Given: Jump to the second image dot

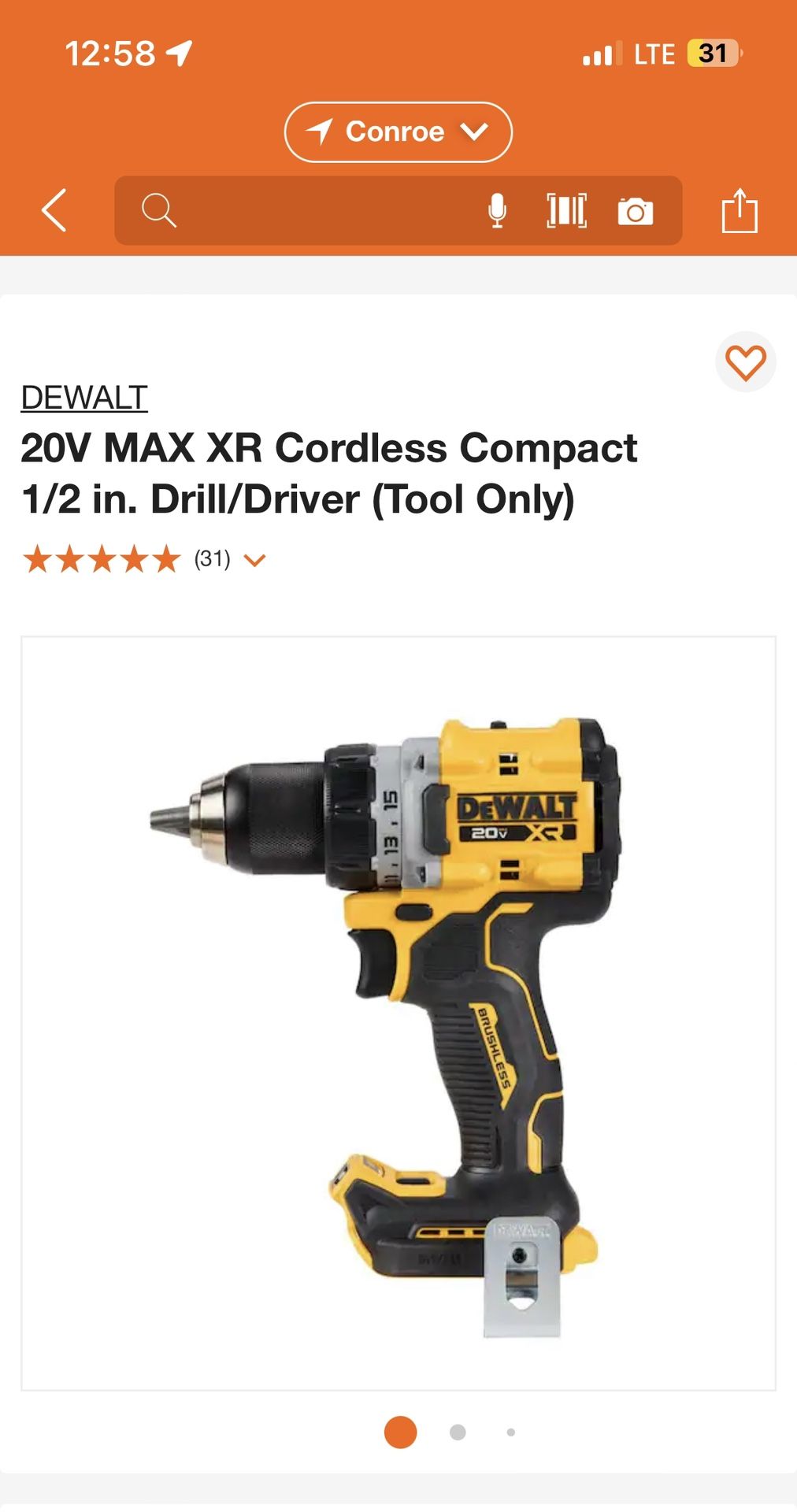Looking at the screenshot, I should point(458,1432).
